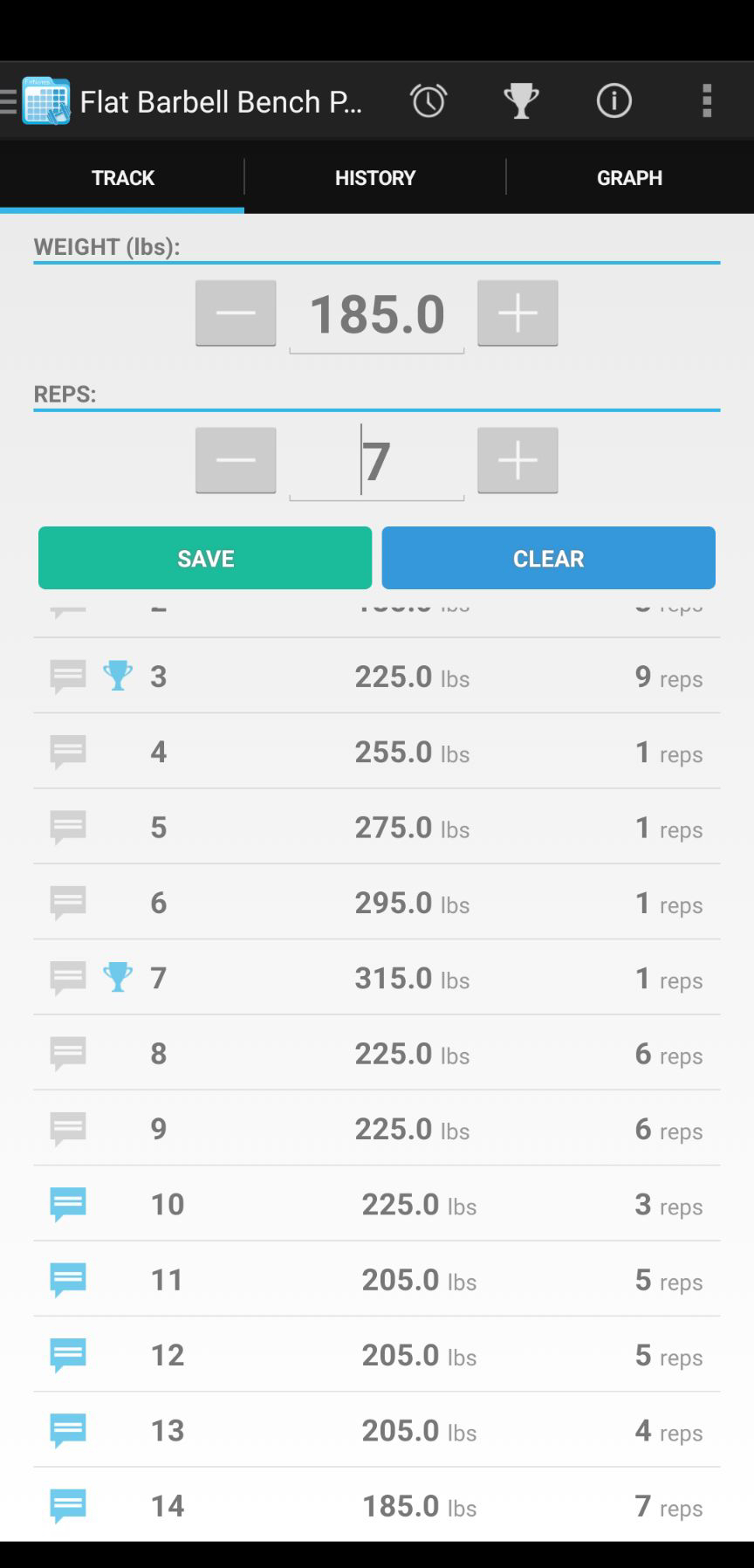The image size is (754, 1568).
Task: Add a comment to set 4
Action: click(x=68, y=752)
